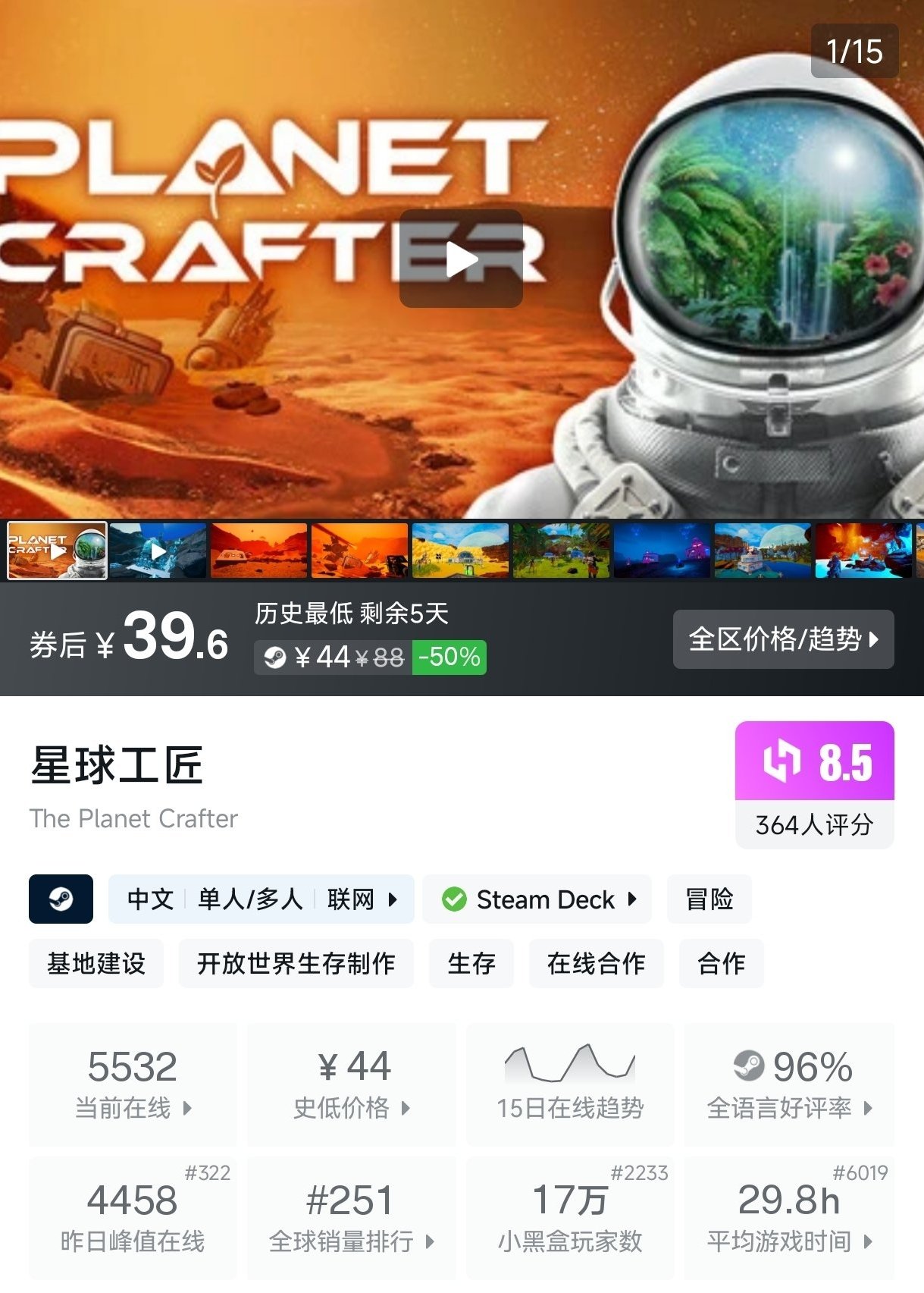Viewport: 924px width, 1293px height.
Task: Select the 冒险 tag
Action: pyautogui.click(x=709, y=899)
